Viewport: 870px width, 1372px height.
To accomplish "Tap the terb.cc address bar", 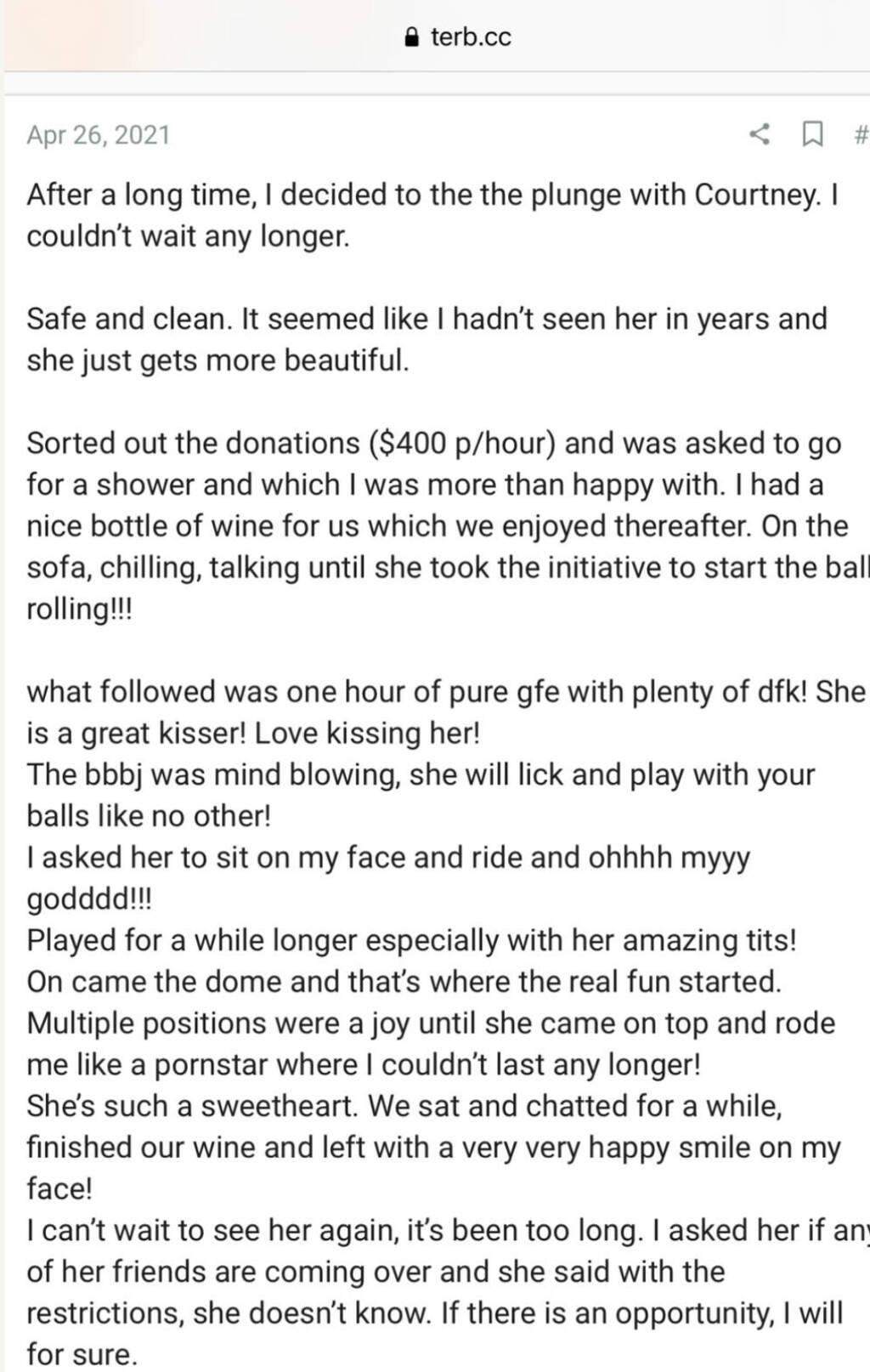I will coord(460,37).
